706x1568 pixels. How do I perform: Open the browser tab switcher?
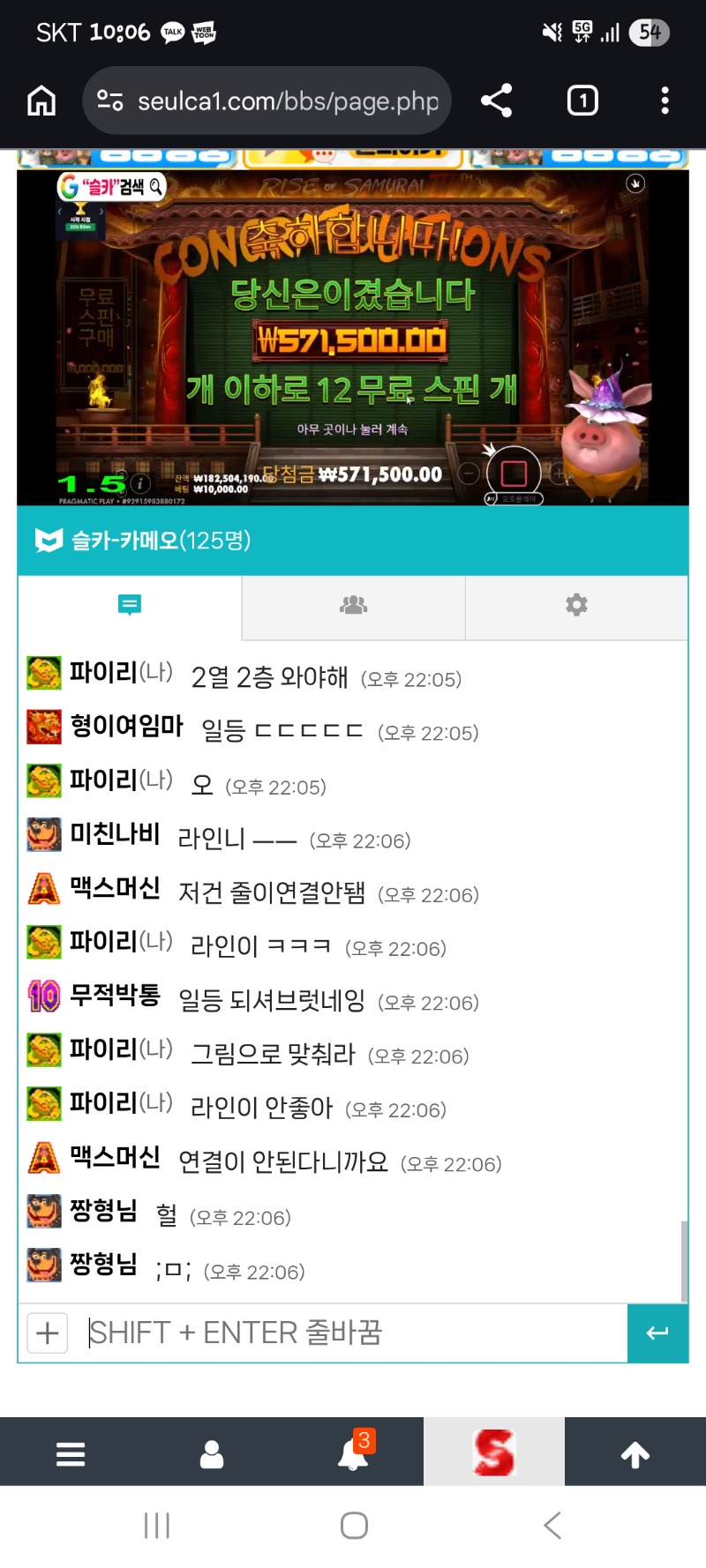pyautogui.click(x=582, y=101)
